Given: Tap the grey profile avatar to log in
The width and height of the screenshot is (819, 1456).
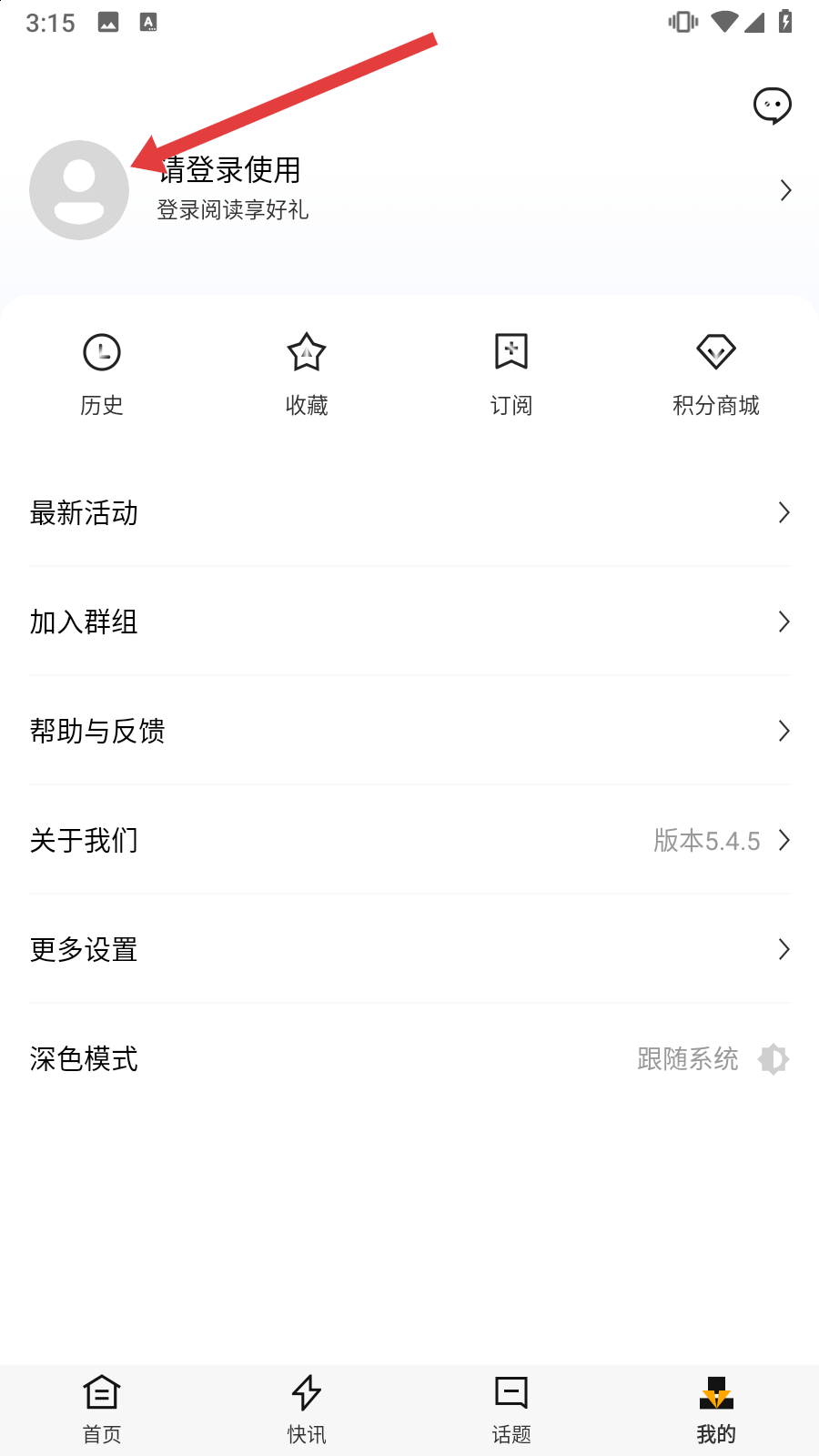Looking at the screenshot, I should [x=79, y=190].
